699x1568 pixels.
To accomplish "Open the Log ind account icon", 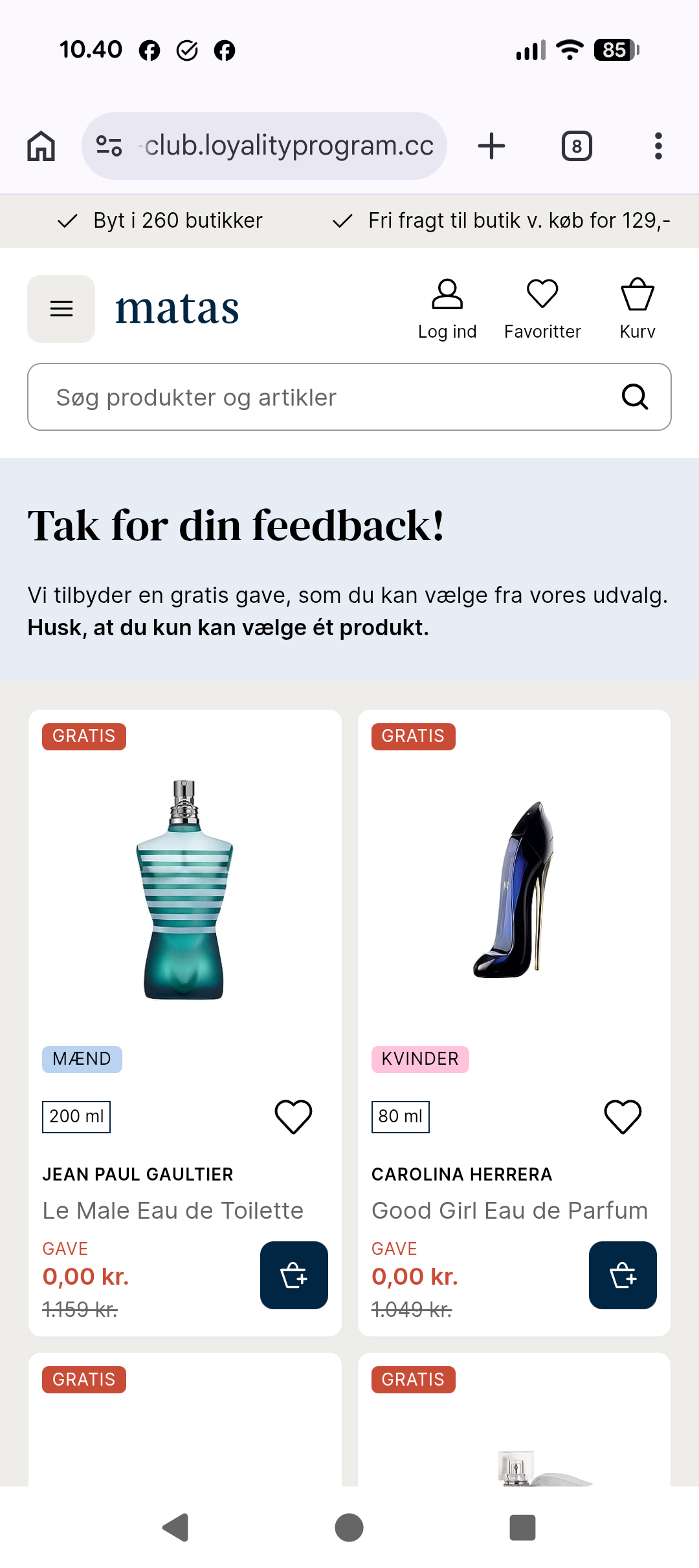I will coord(447,307).
